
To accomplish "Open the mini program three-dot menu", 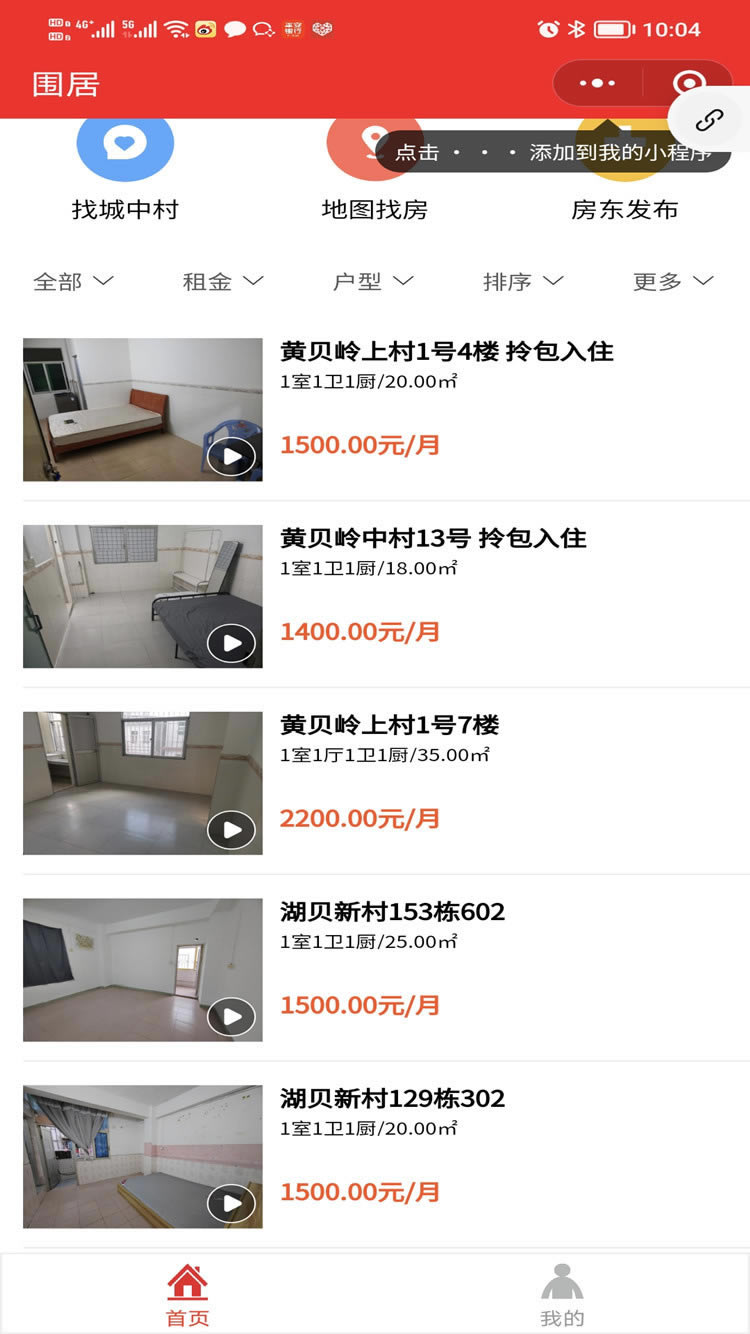I will click(x=597, y=83).
